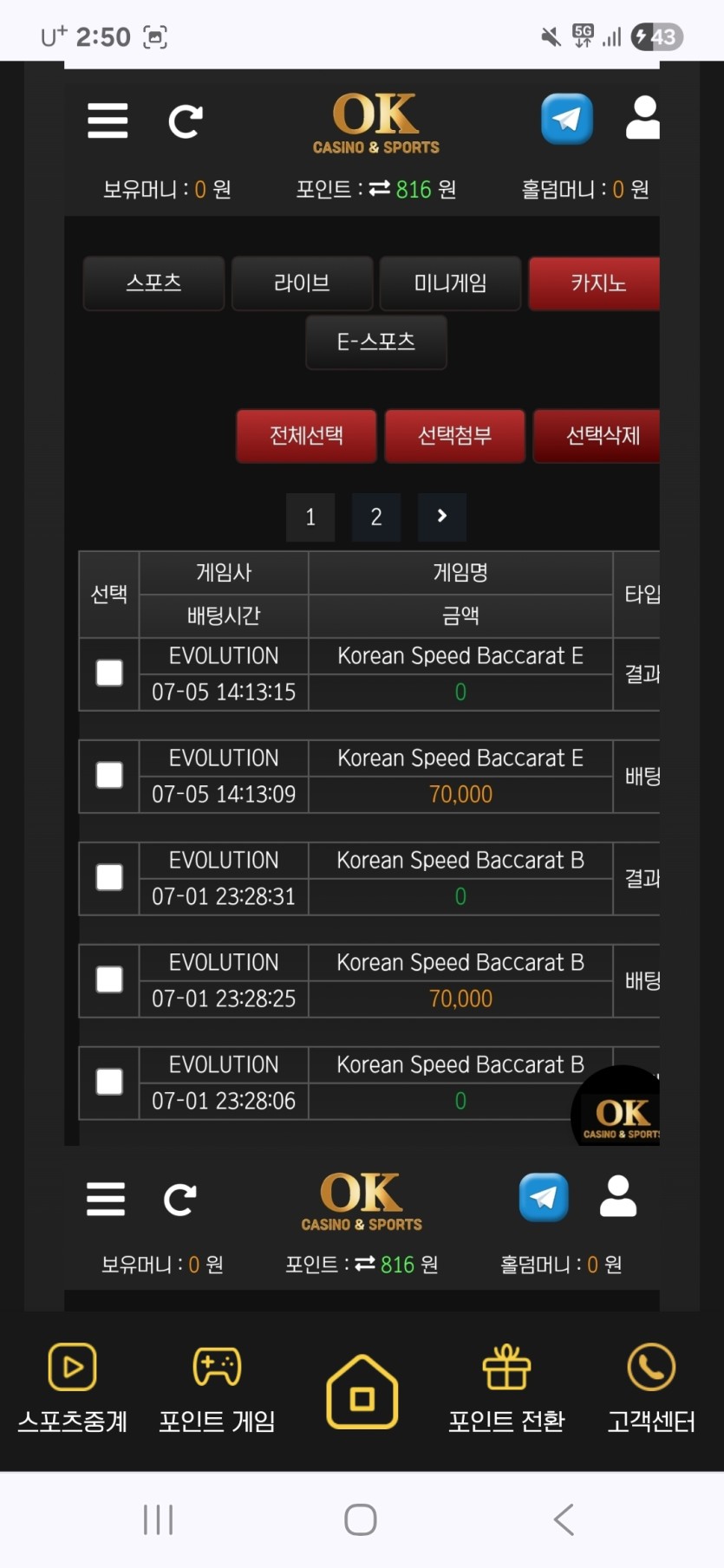Screen dimensions: 724x1568
Task: Contact 고객센터 customer center
Action: [x=650, y=1388]
